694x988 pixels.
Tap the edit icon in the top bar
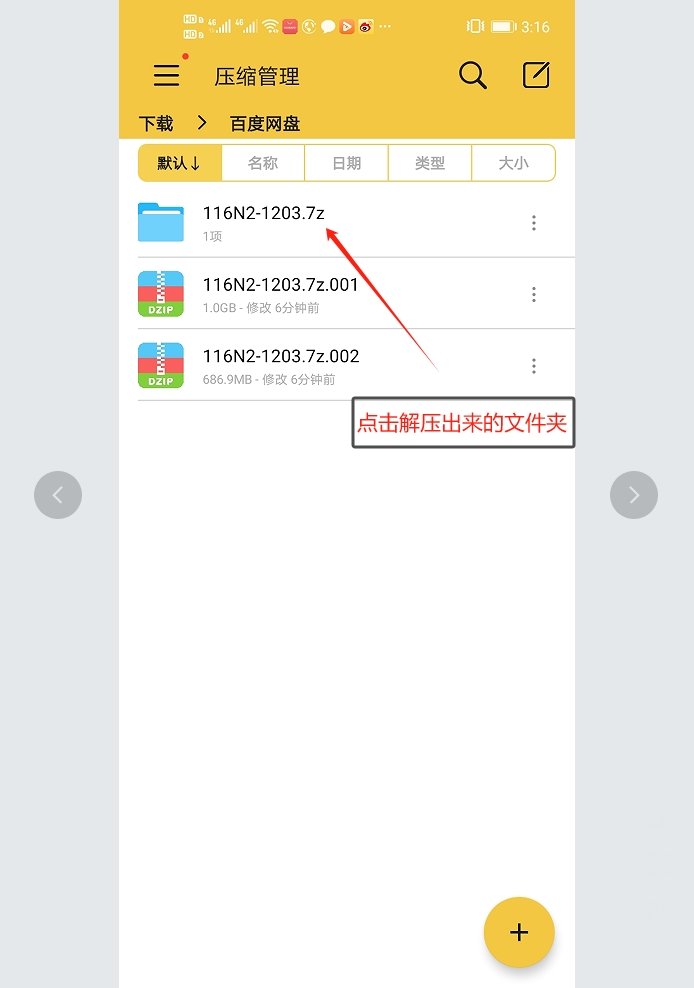(x=536, y=75)
